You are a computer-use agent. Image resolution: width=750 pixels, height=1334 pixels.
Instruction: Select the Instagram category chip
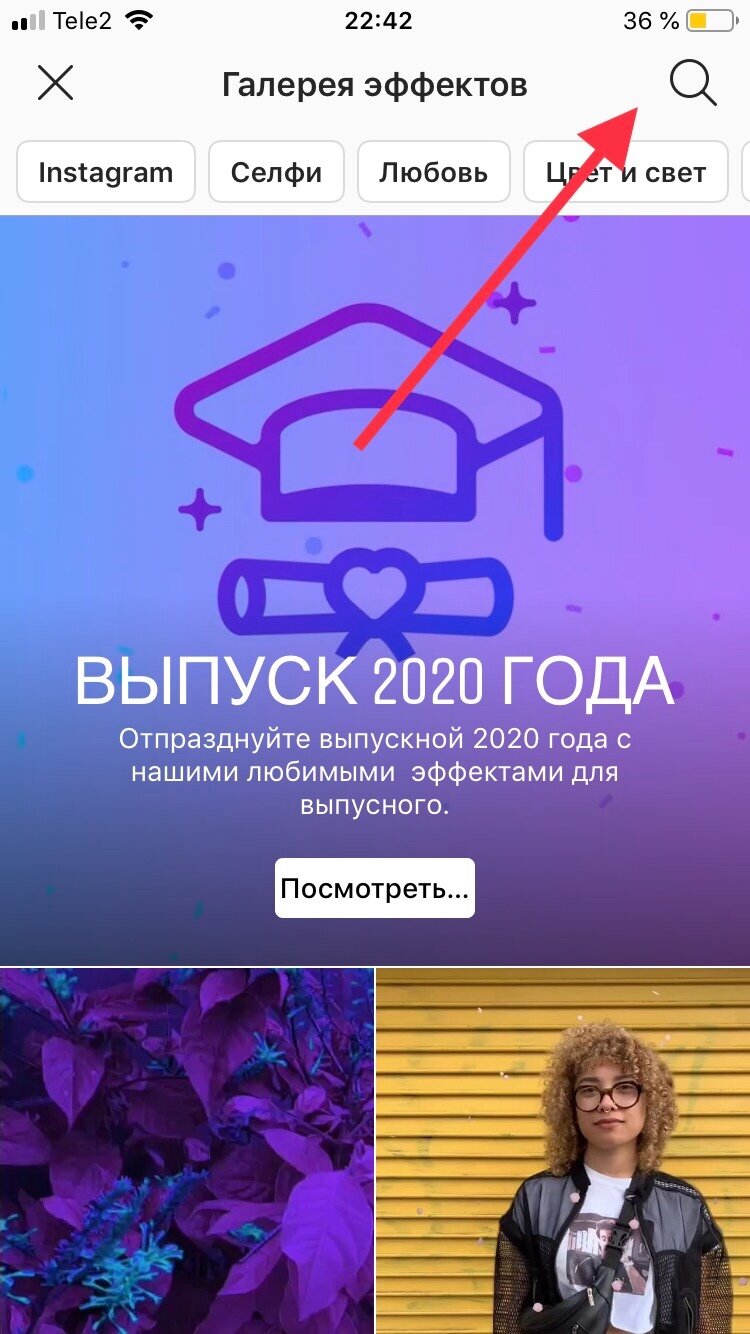click(105, 172)
